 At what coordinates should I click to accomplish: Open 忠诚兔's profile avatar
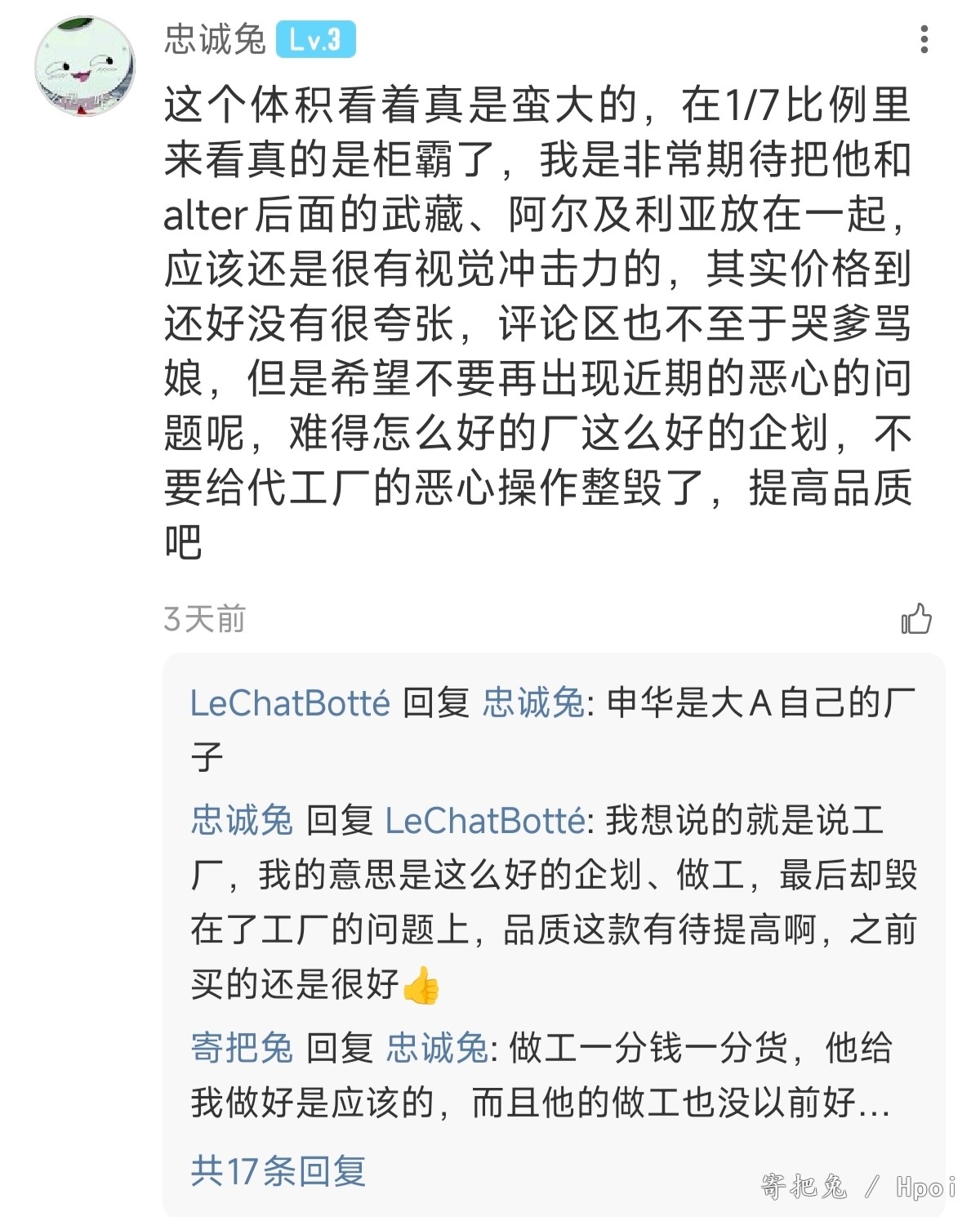85,67
